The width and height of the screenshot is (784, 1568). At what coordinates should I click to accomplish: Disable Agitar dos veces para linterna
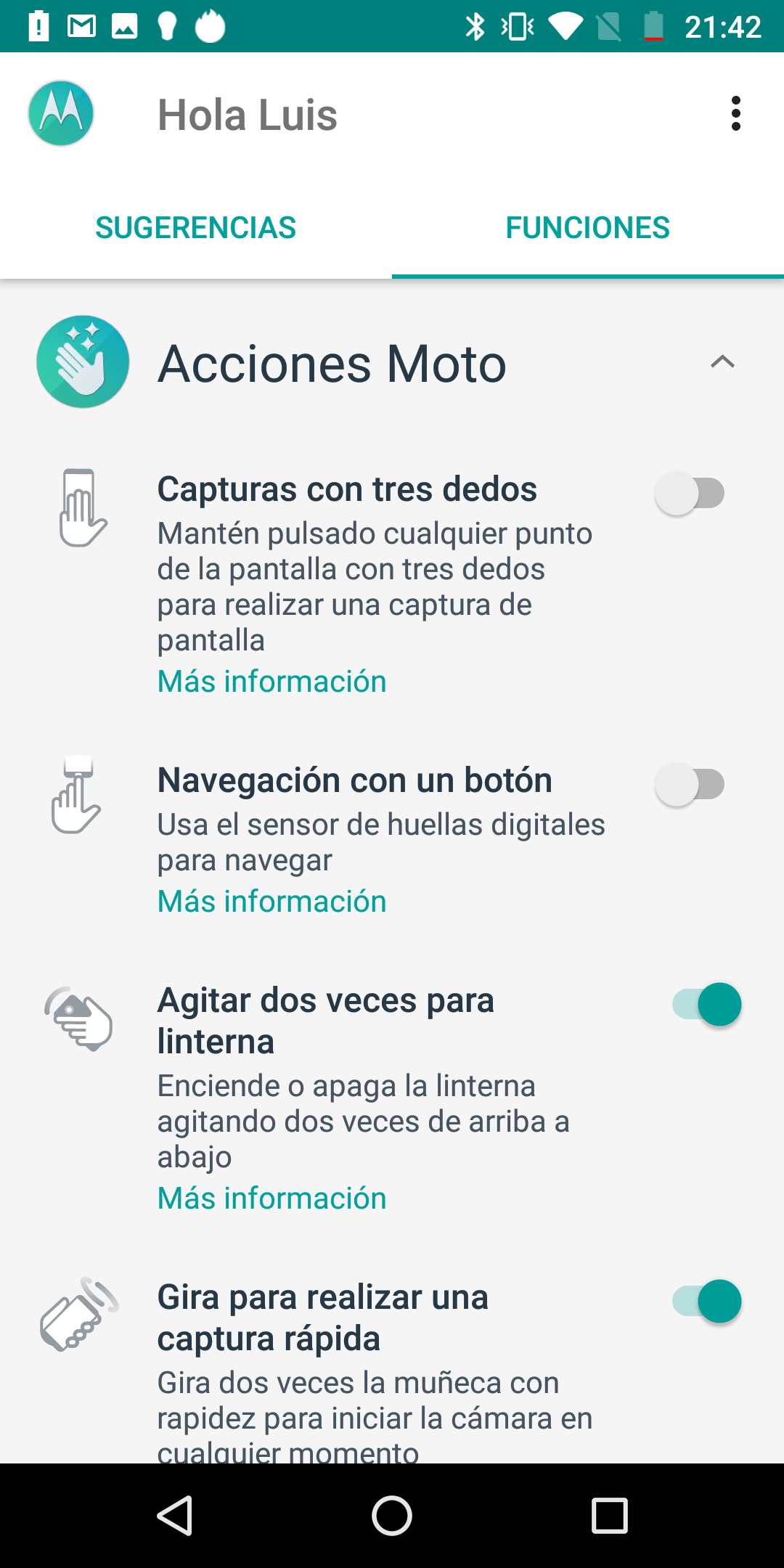pos(707,1005)
